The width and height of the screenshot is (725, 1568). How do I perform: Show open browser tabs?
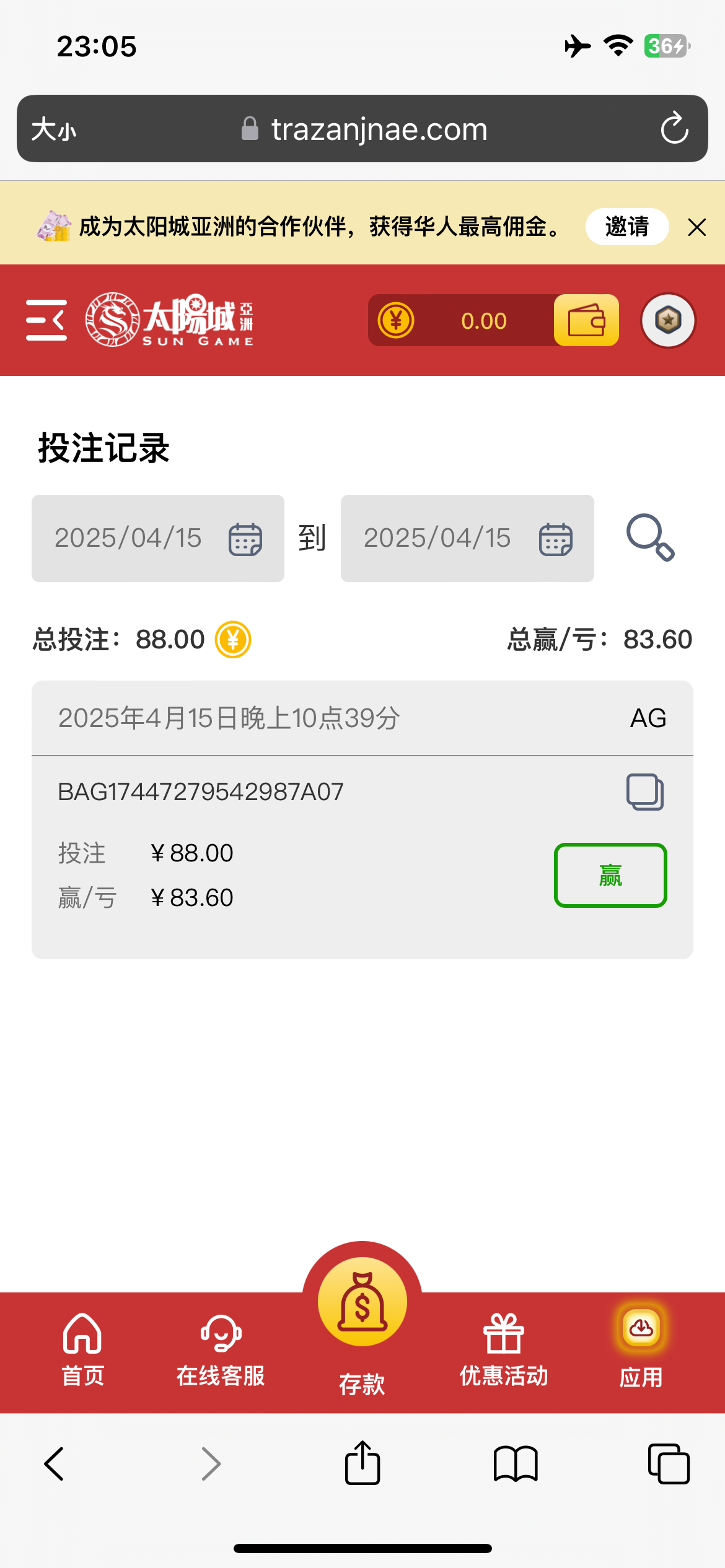click(669, 1464)
